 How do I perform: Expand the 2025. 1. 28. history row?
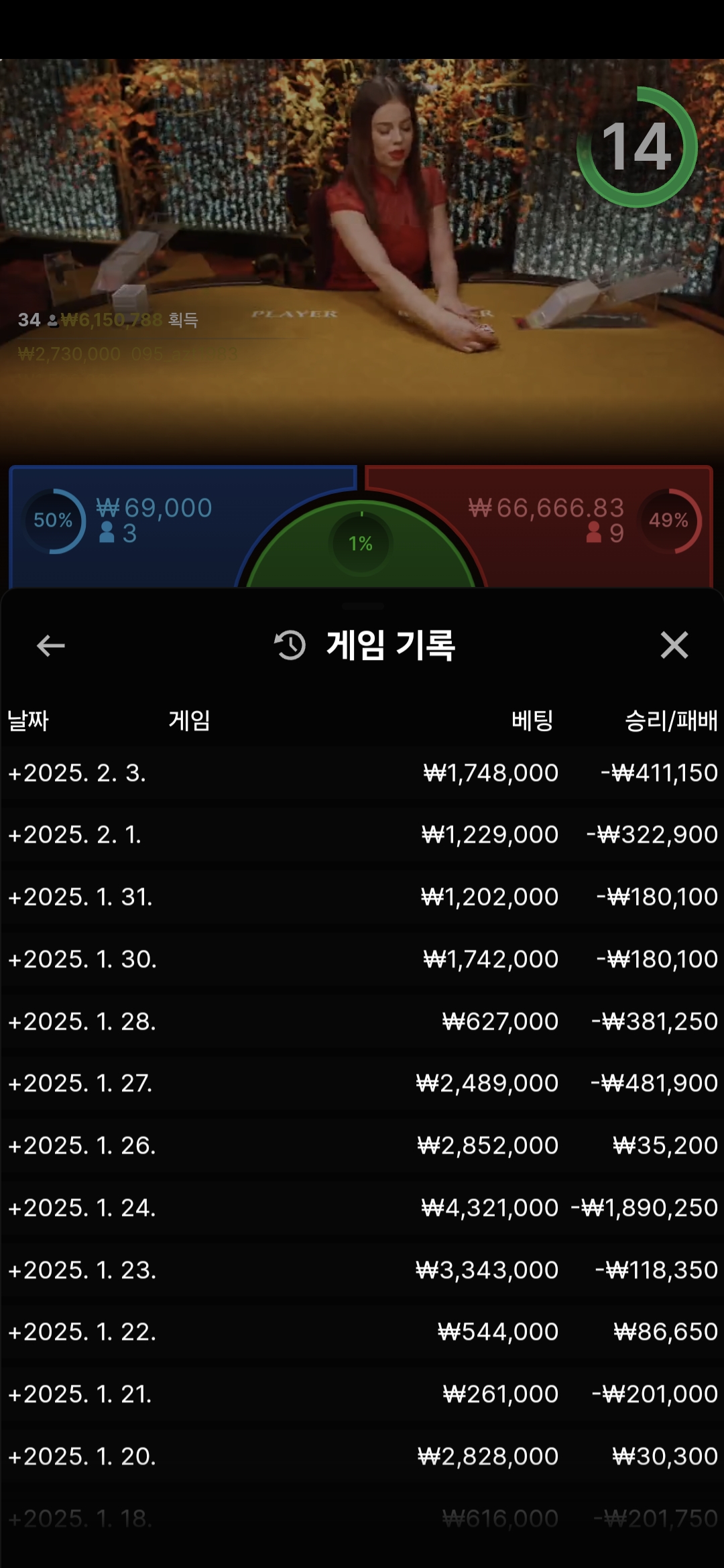pos(362,1021)
